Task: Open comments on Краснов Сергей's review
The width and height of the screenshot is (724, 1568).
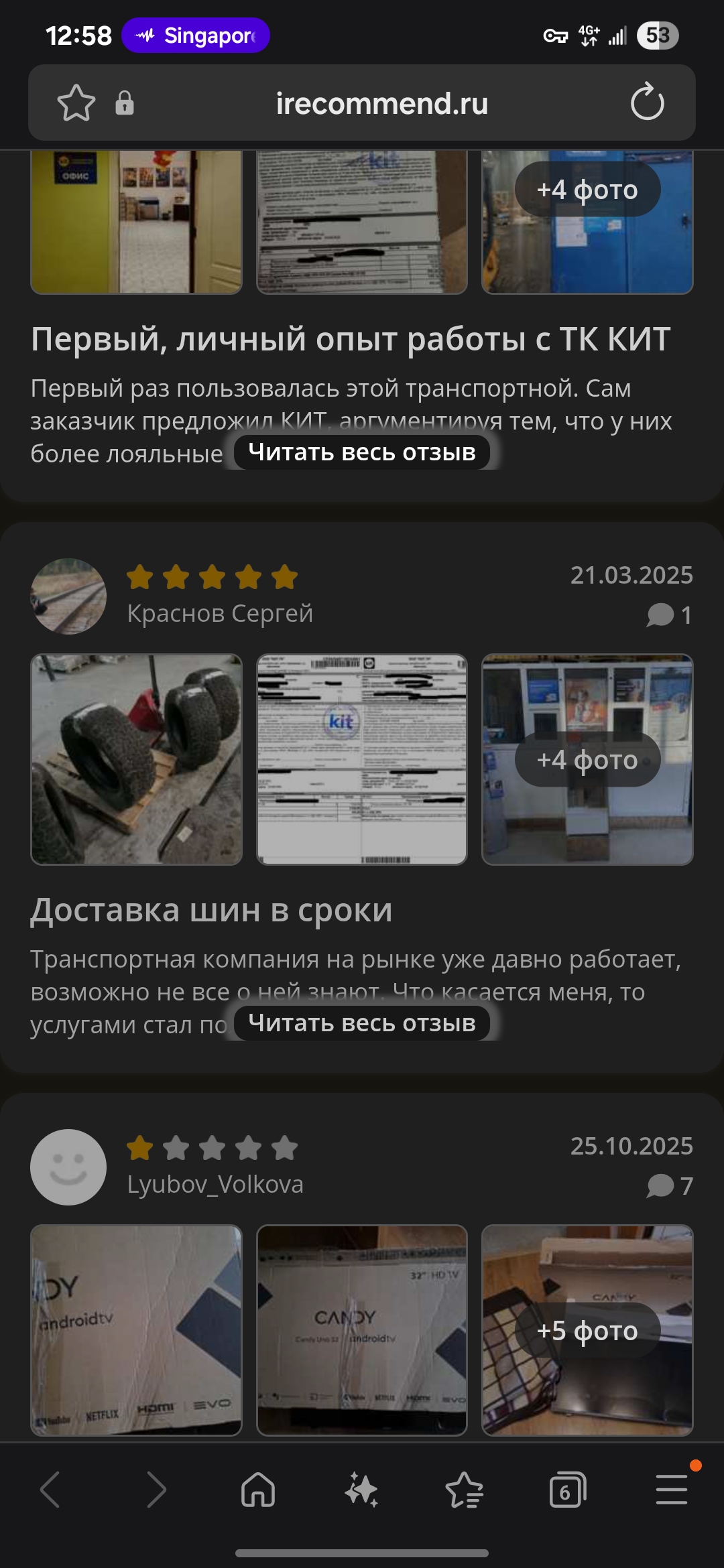Action: [x=669, y=614]
